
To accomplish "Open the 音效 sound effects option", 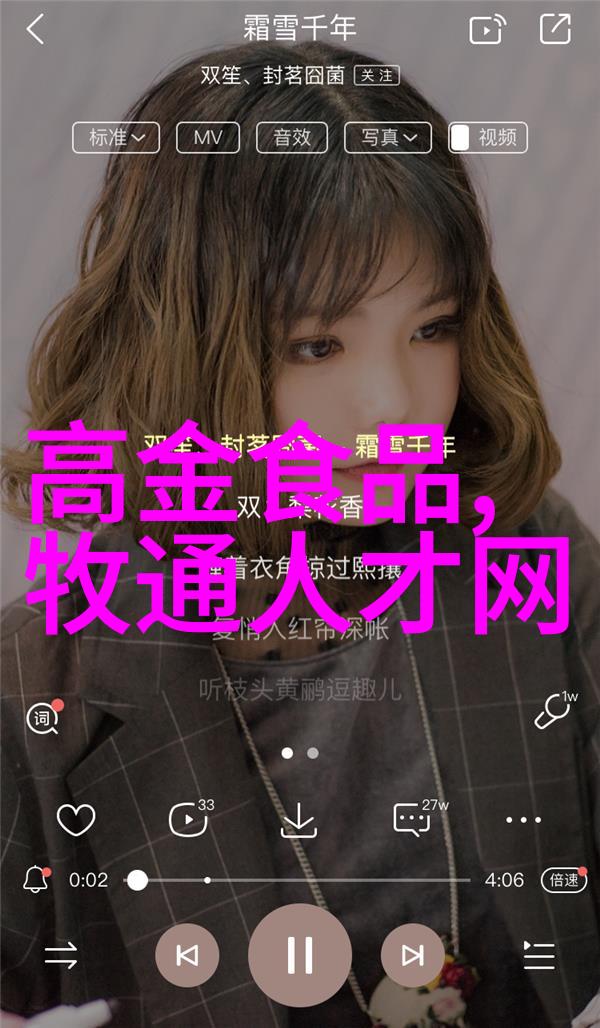I will [292, 138].
